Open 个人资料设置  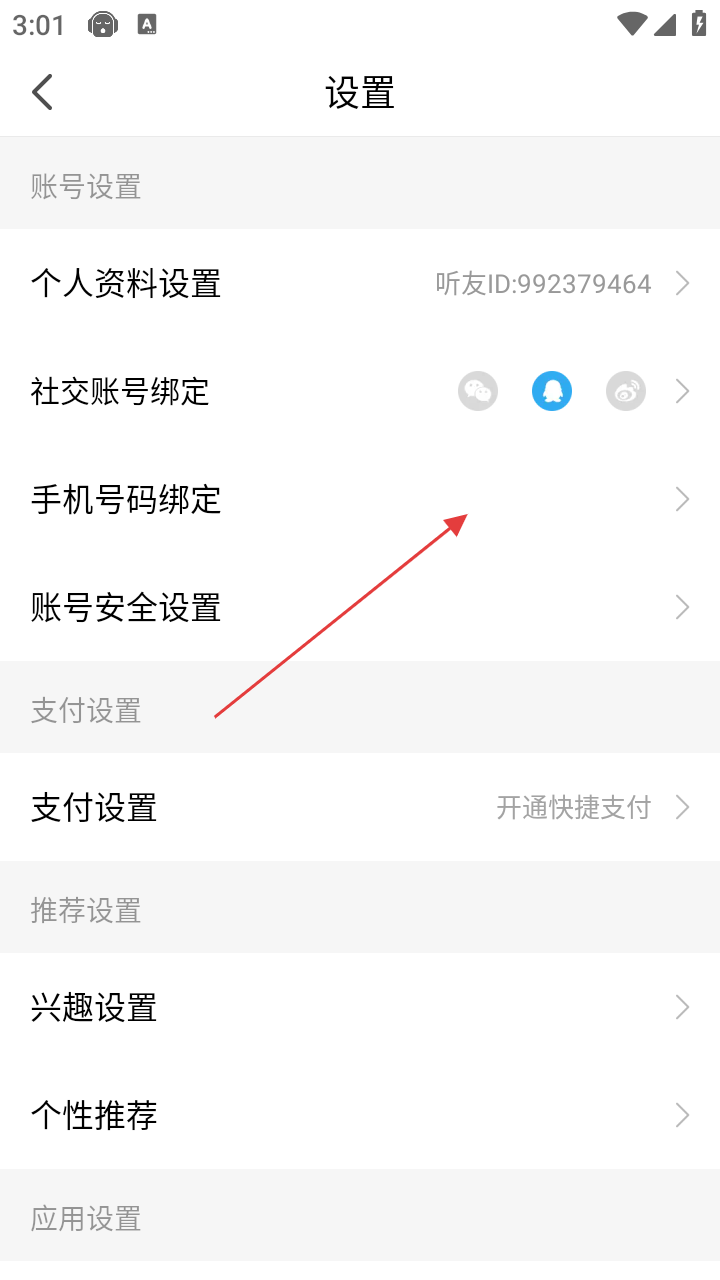point(360,284)
